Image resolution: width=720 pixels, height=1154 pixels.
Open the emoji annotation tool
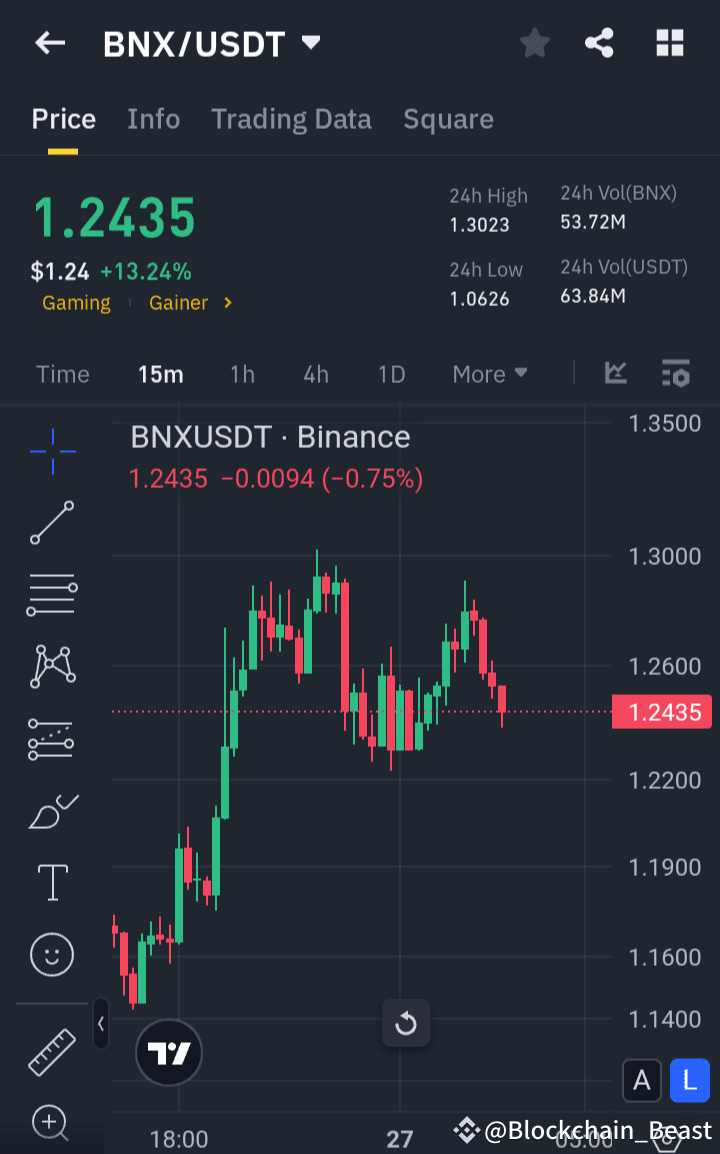click(x=51, y=954)
